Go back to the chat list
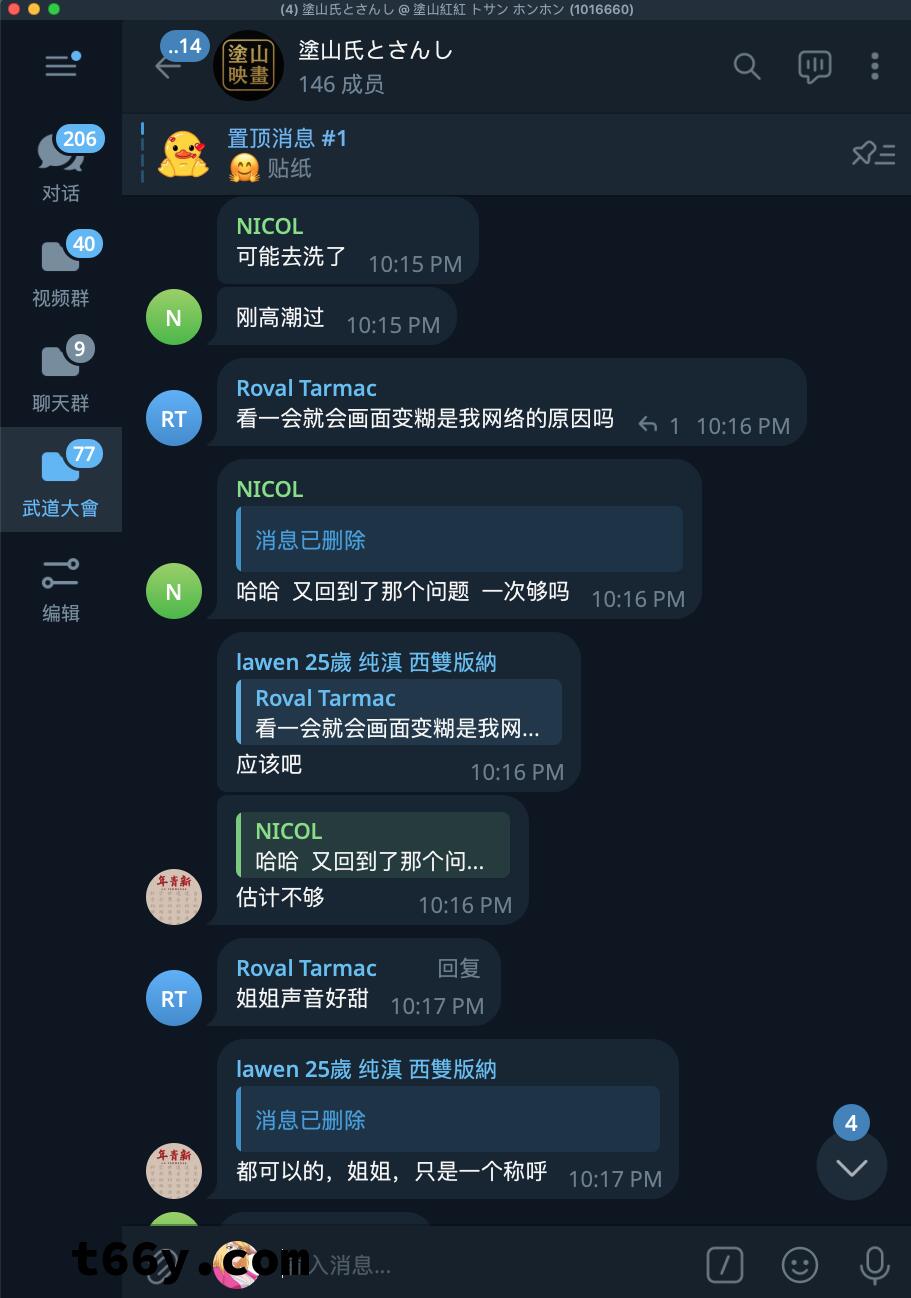 pyautogui.click(x=166, y=66)
